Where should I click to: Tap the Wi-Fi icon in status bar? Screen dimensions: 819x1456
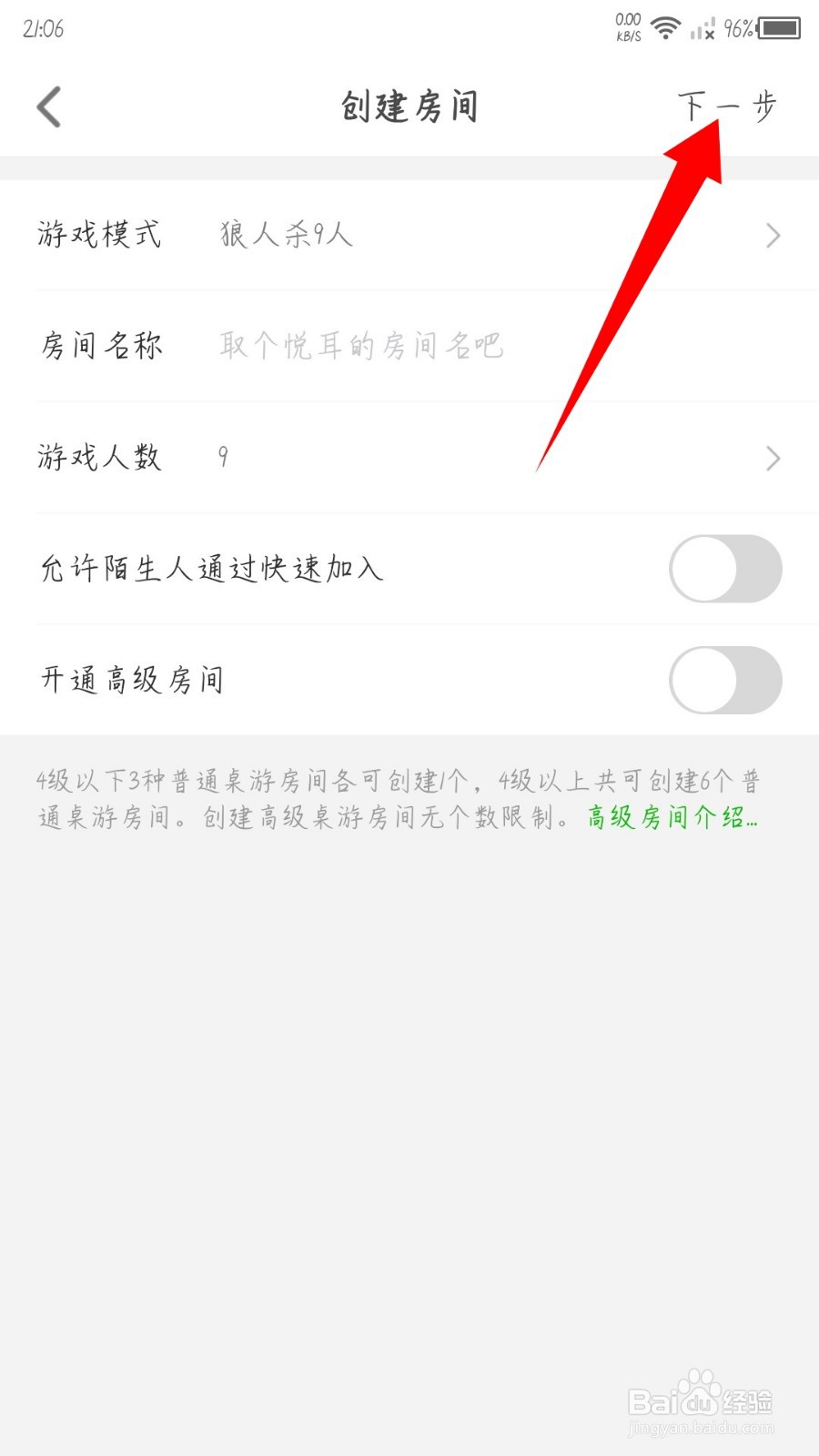point(665,27)
